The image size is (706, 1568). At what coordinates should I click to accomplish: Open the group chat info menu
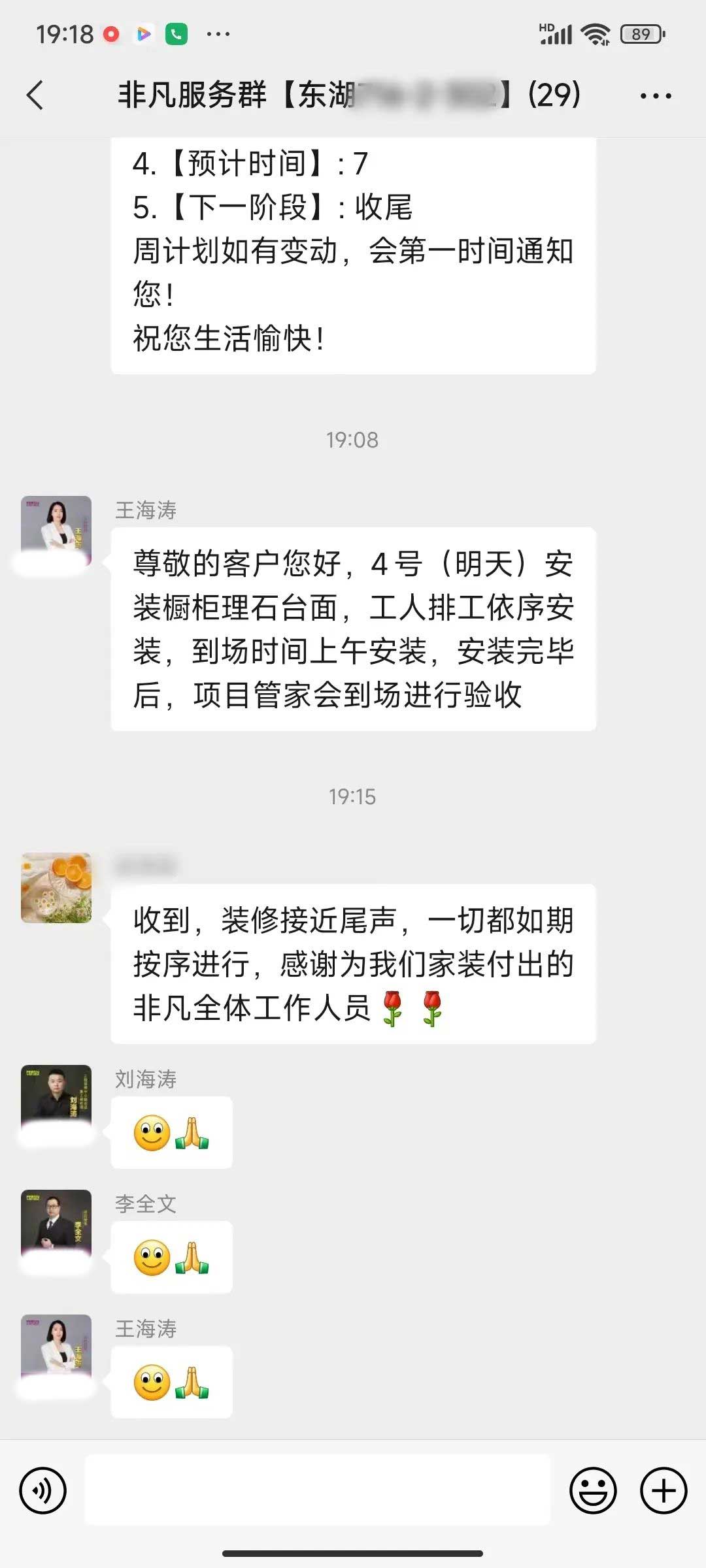[655, 96]
